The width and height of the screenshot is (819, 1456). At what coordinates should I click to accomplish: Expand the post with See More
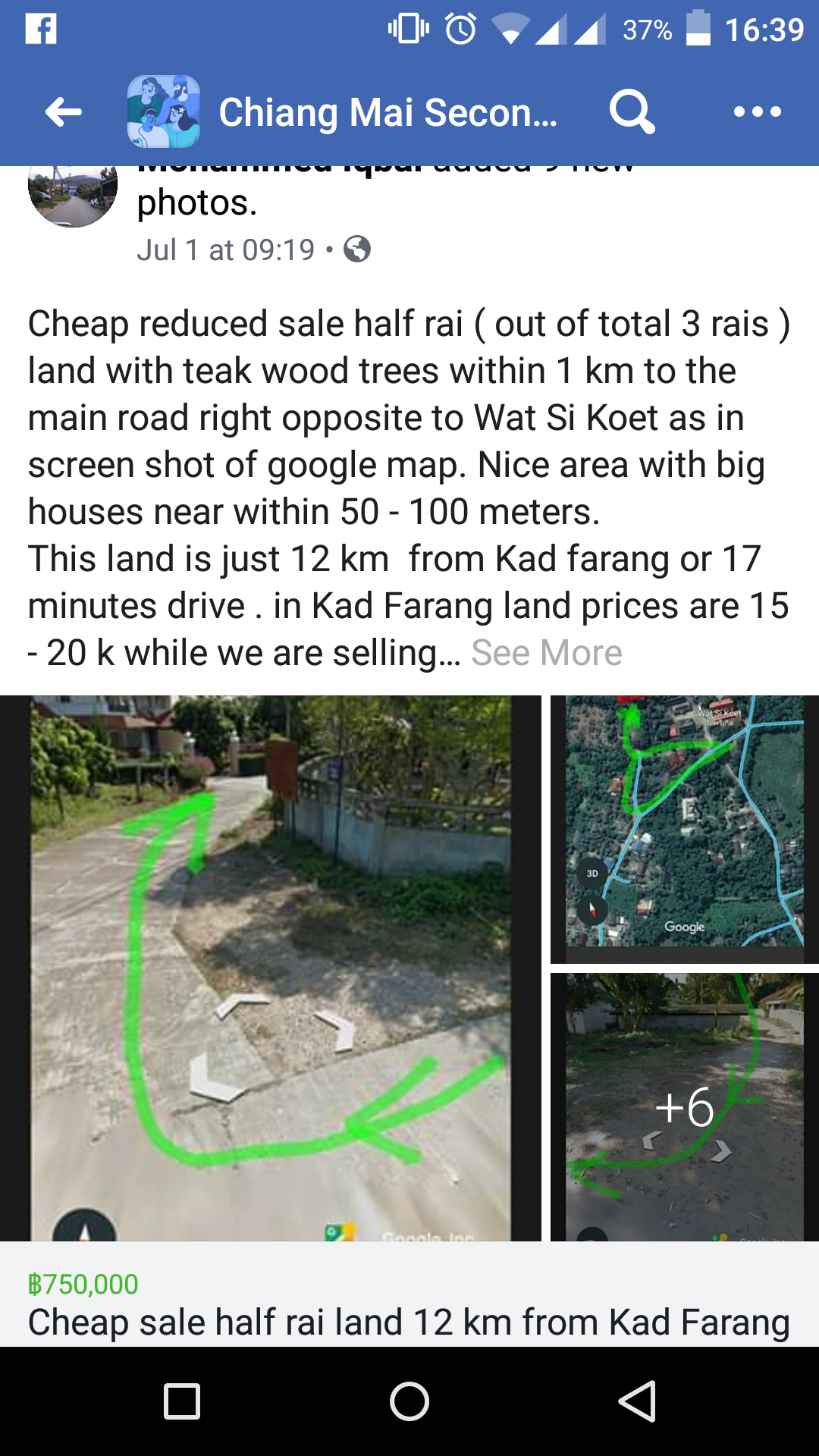(546, 653)
